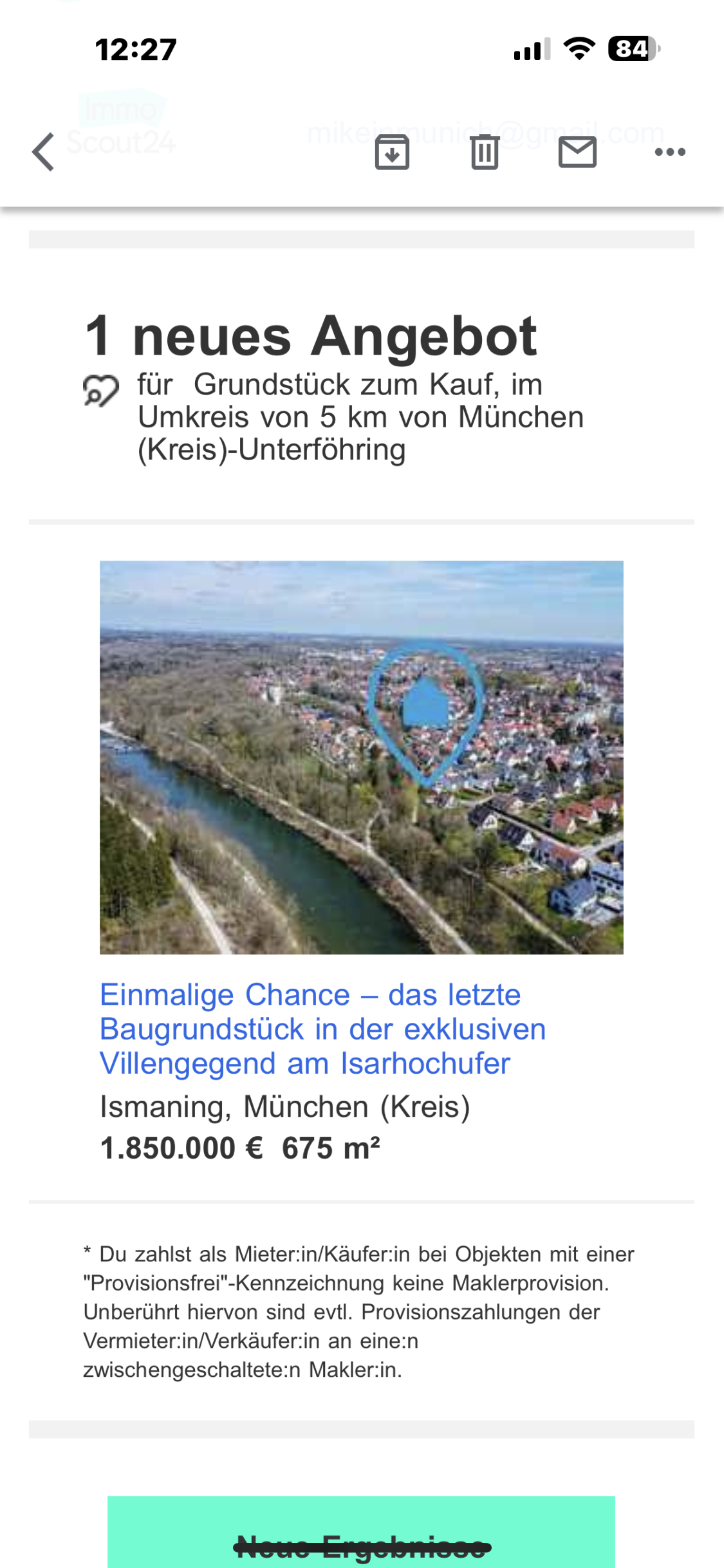Delete this email with the trash icon
Viewport: 724px width, 1568px height.
[x=485, y=153]
